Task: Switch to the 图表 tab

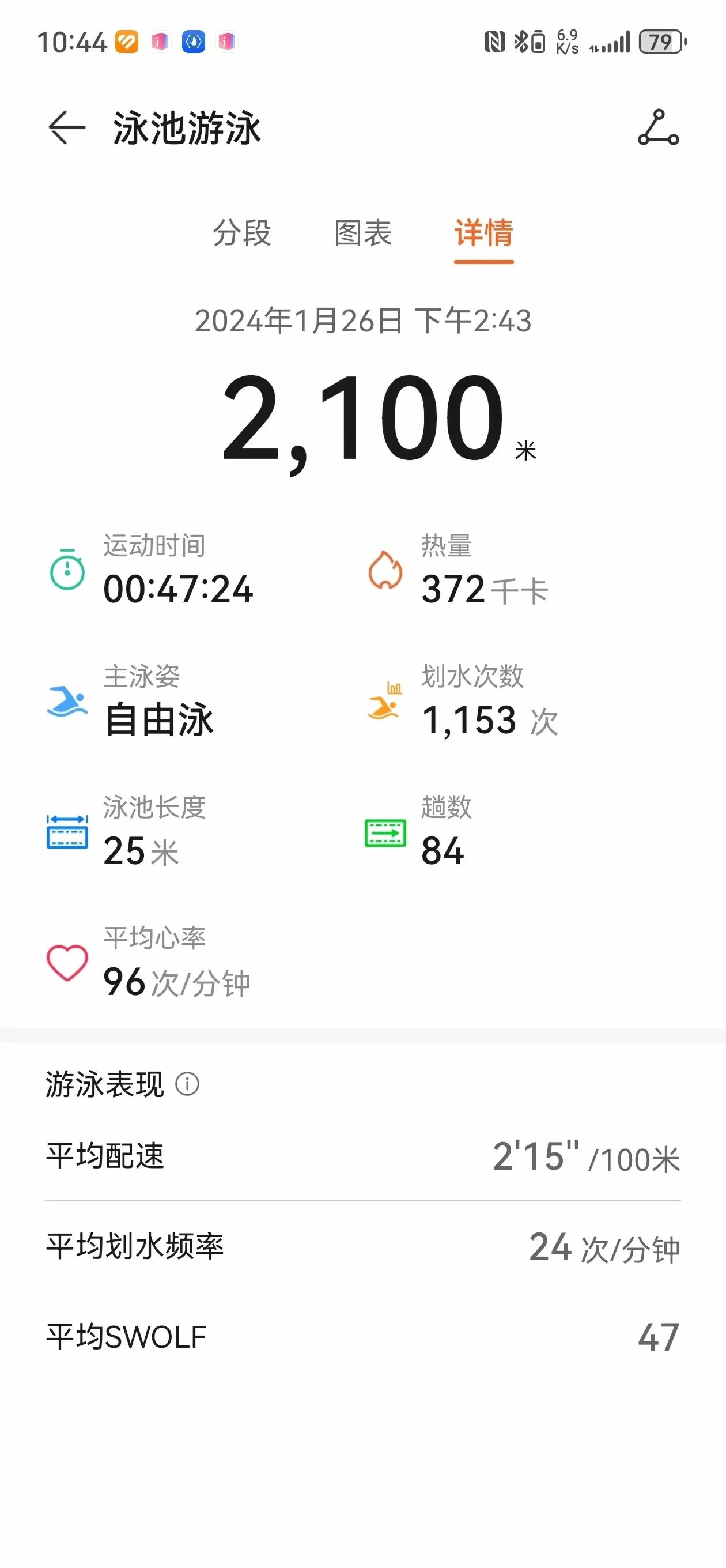Action: click(364, 233)
